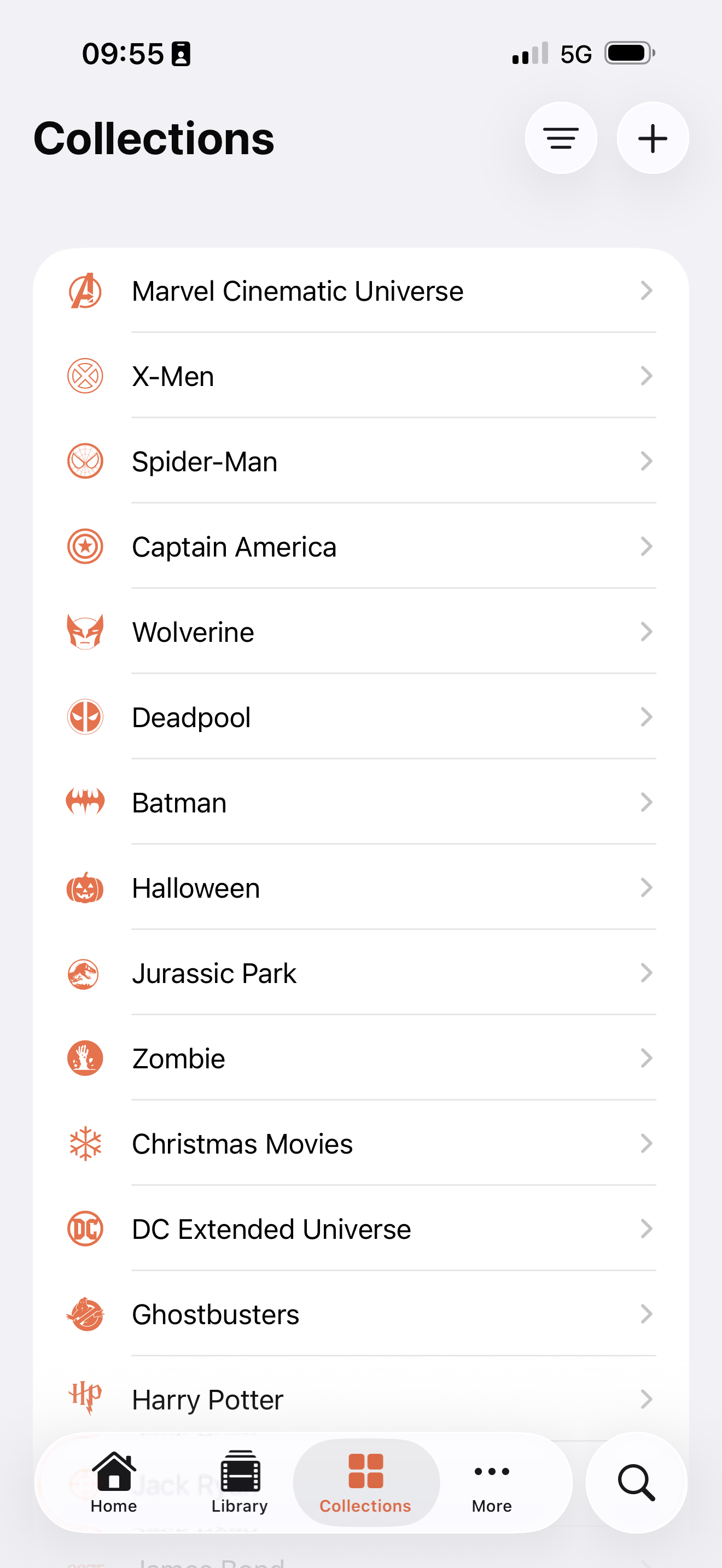722x1568 pixels.
Task: Switch to the Library tab
Action: pyautogui.click(x=240, y=1483)
